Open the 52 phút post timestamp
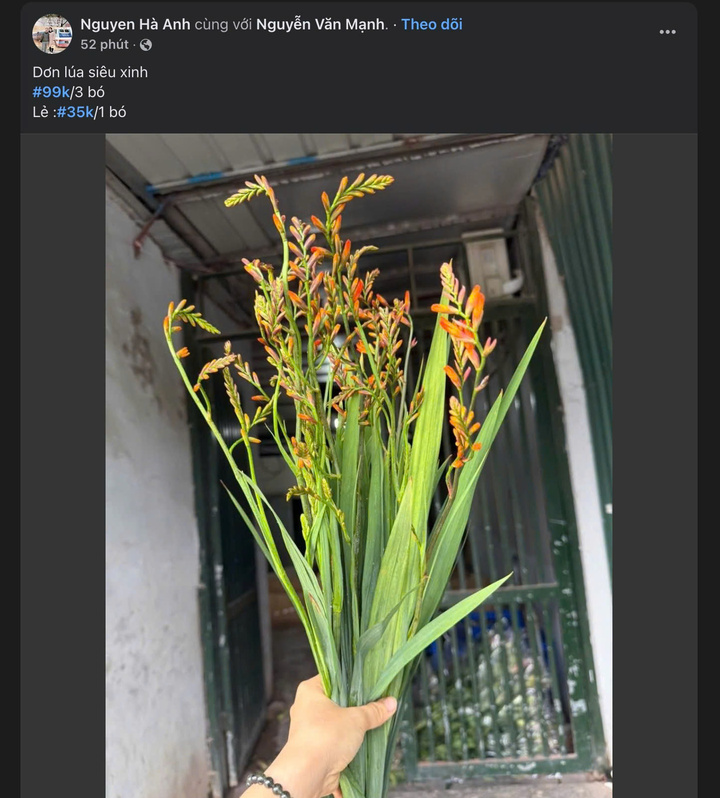 tap(104, 45)
